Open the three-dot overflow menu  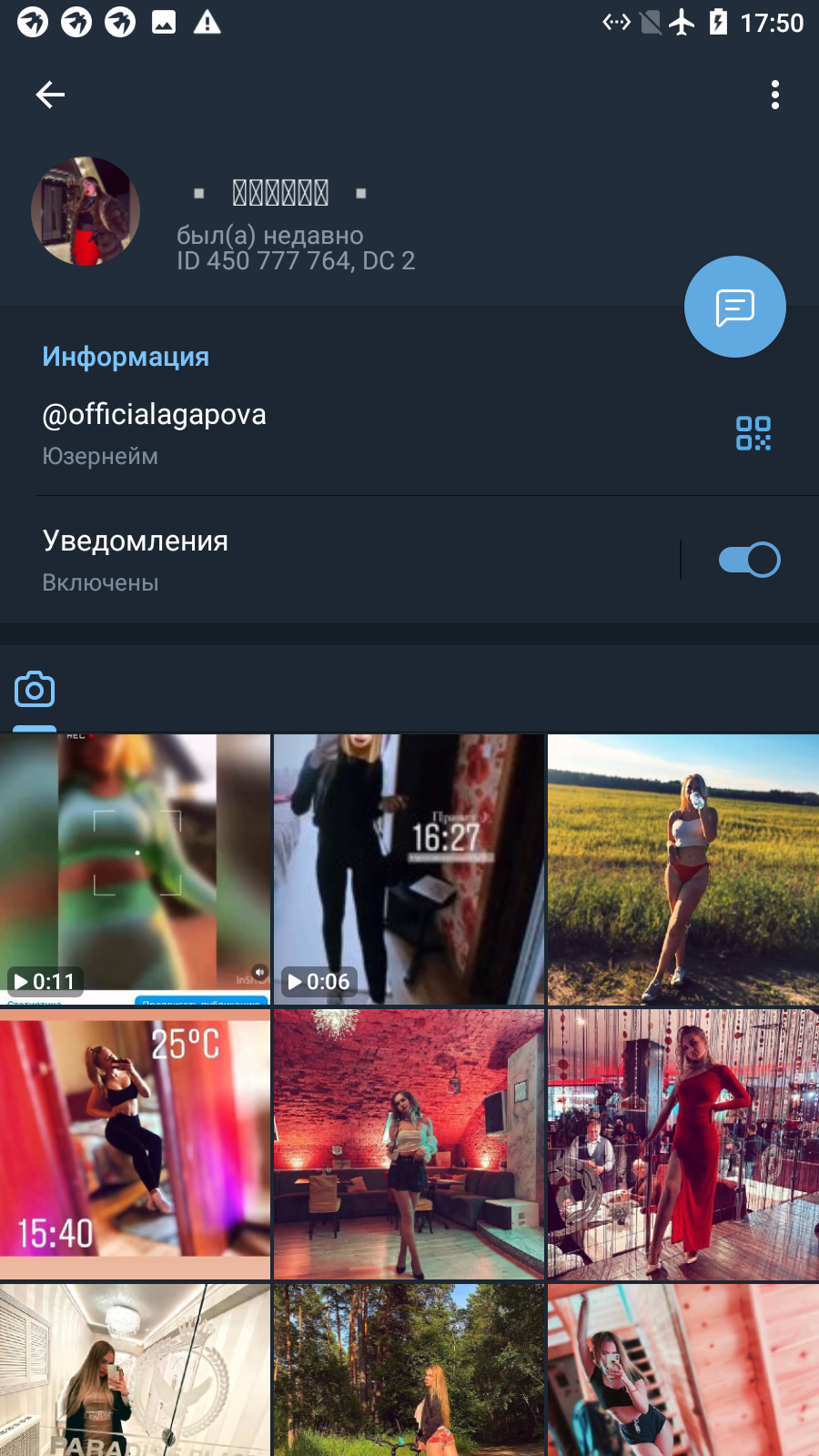pyautogui.click(x=775, y=95)
